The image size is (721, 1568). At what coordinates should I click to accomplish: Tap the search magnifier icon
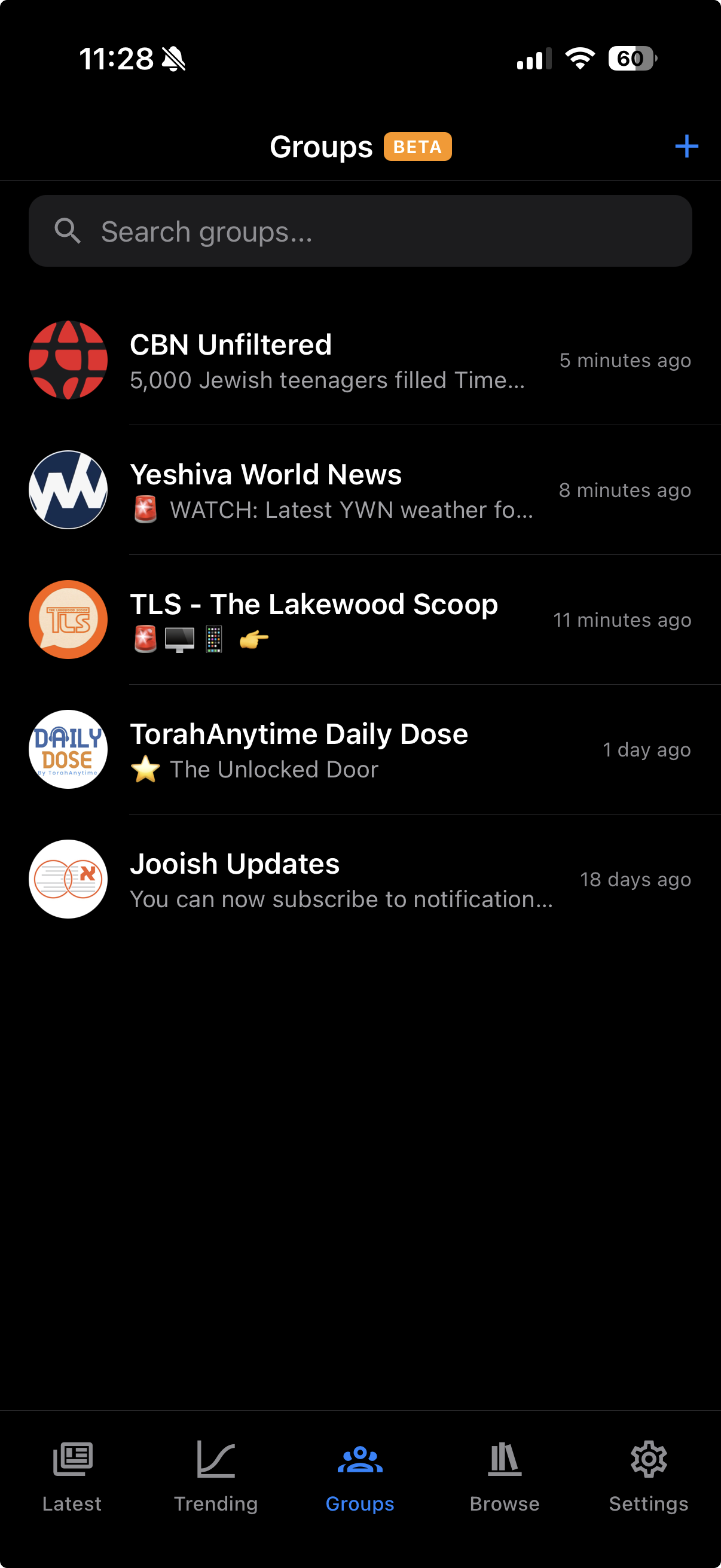68,231
